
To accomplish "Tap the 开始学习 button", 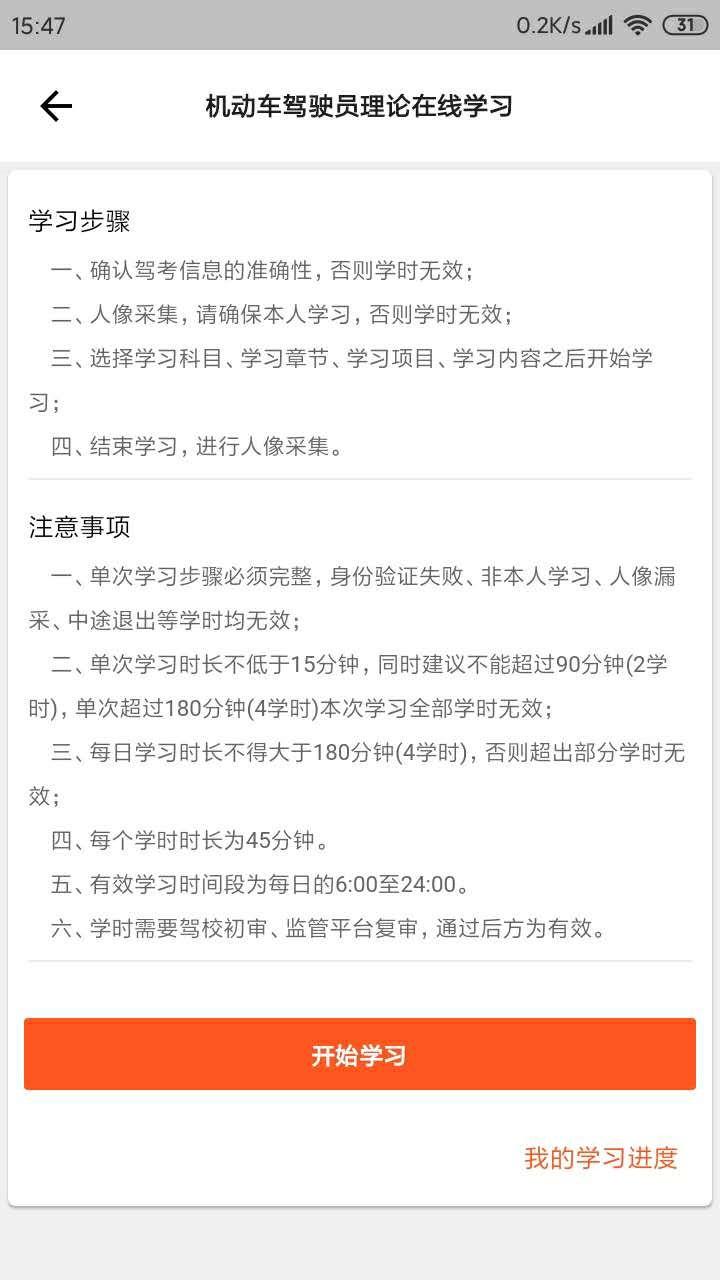I will pyautogui.click(x=359, y=1054).
